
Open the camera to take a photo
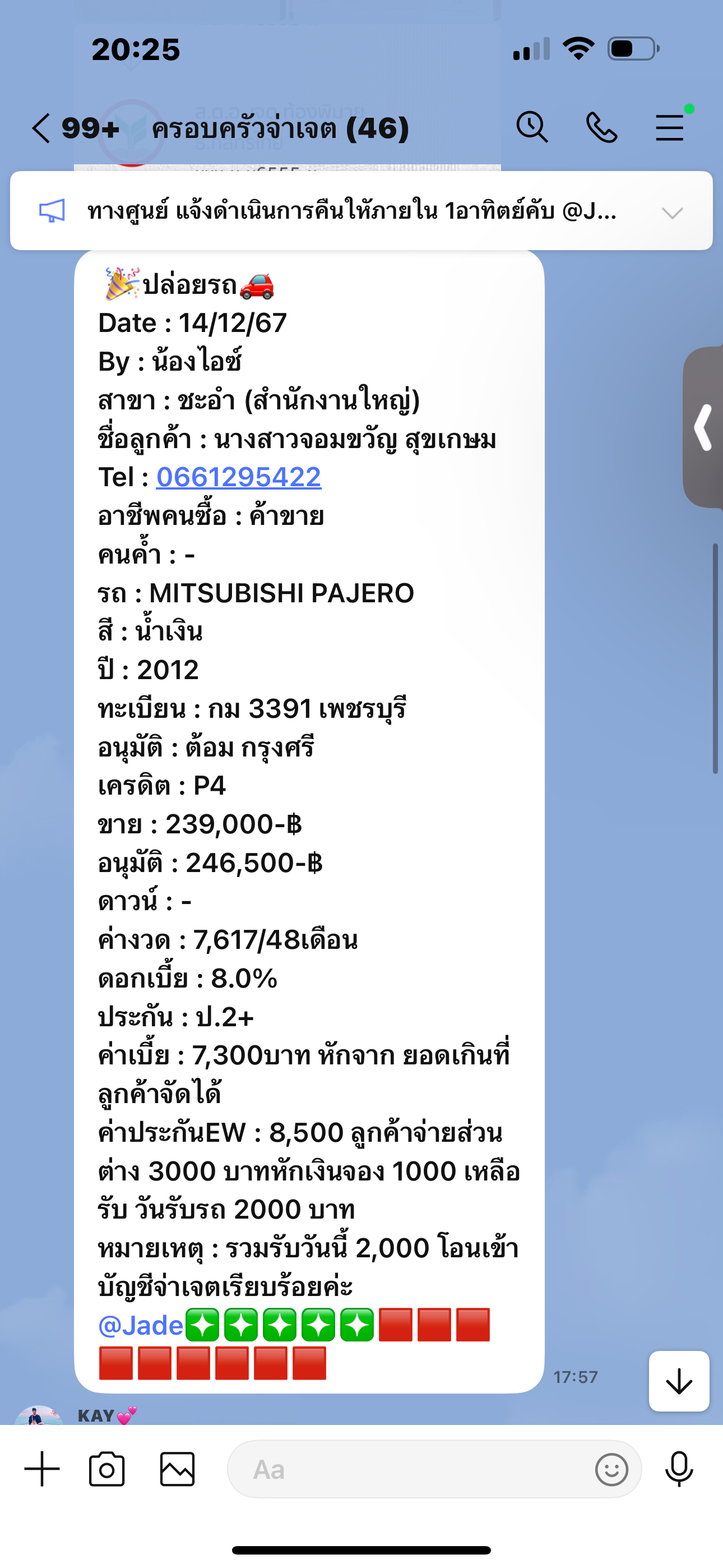[106, 1469]
